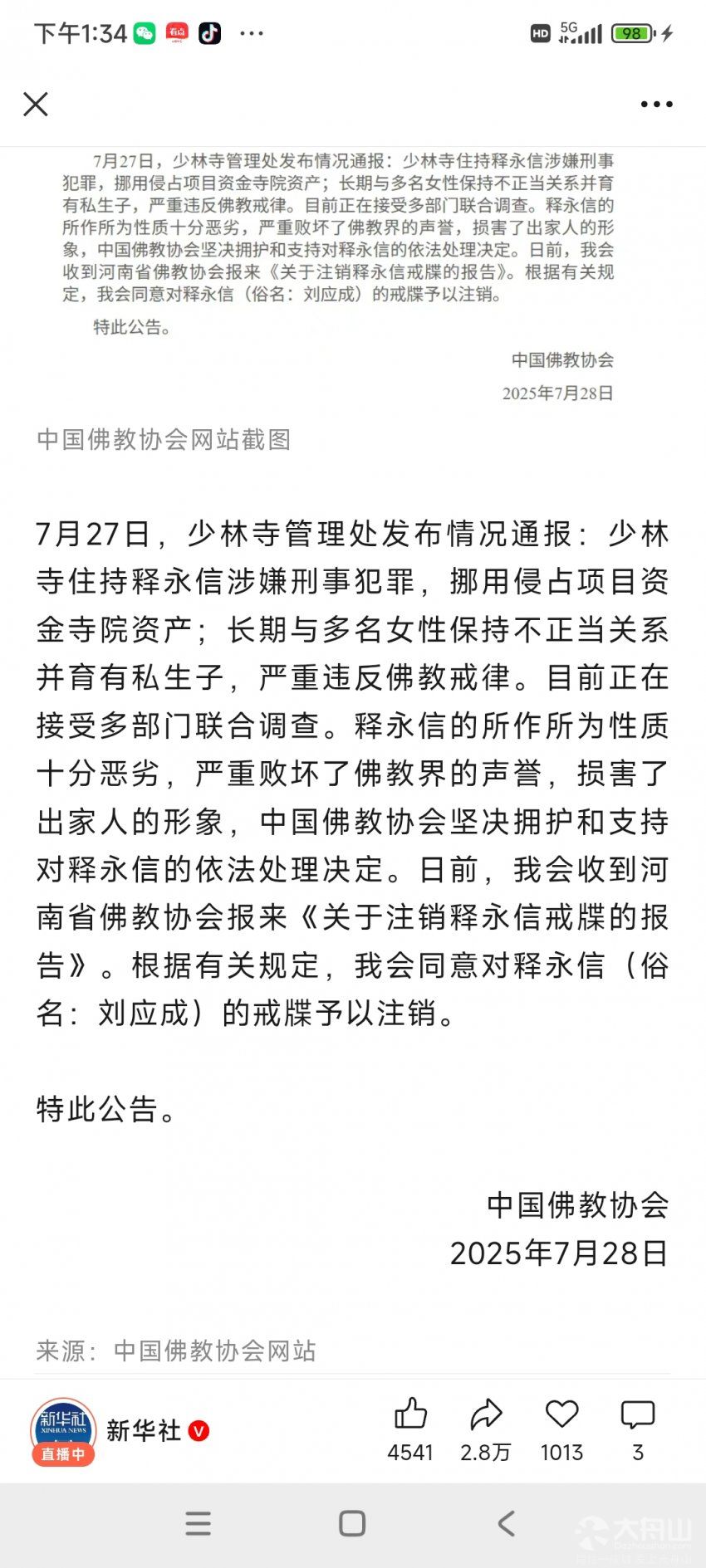Go back using the system back button

(x=507, y=1523)
